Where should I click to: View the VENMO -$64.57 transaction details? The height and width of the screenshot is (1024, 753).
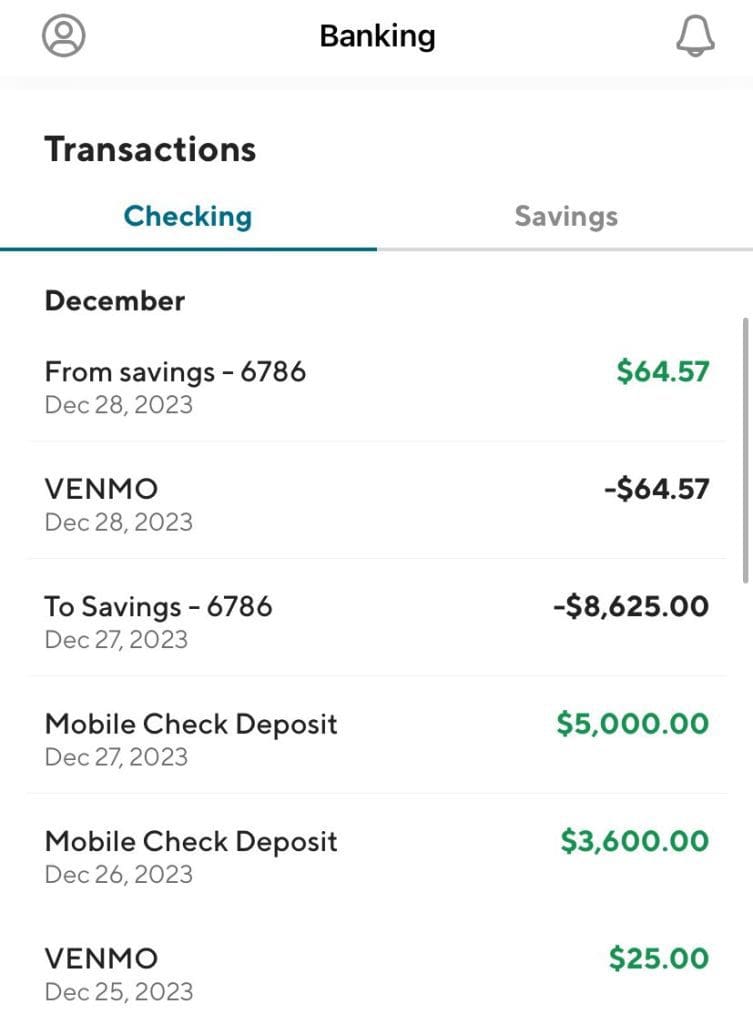[x=376, y=503]
